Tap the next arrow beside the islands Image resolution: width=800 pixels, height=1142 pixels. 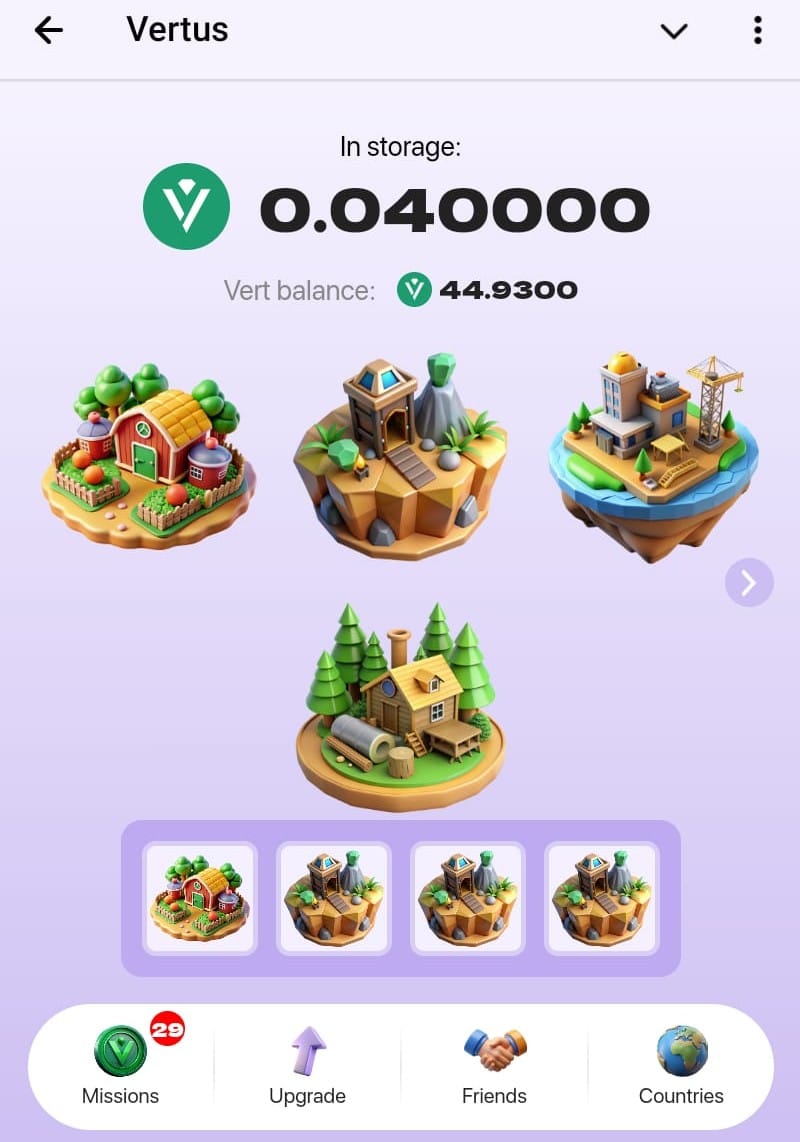click(x=749, y=582)
